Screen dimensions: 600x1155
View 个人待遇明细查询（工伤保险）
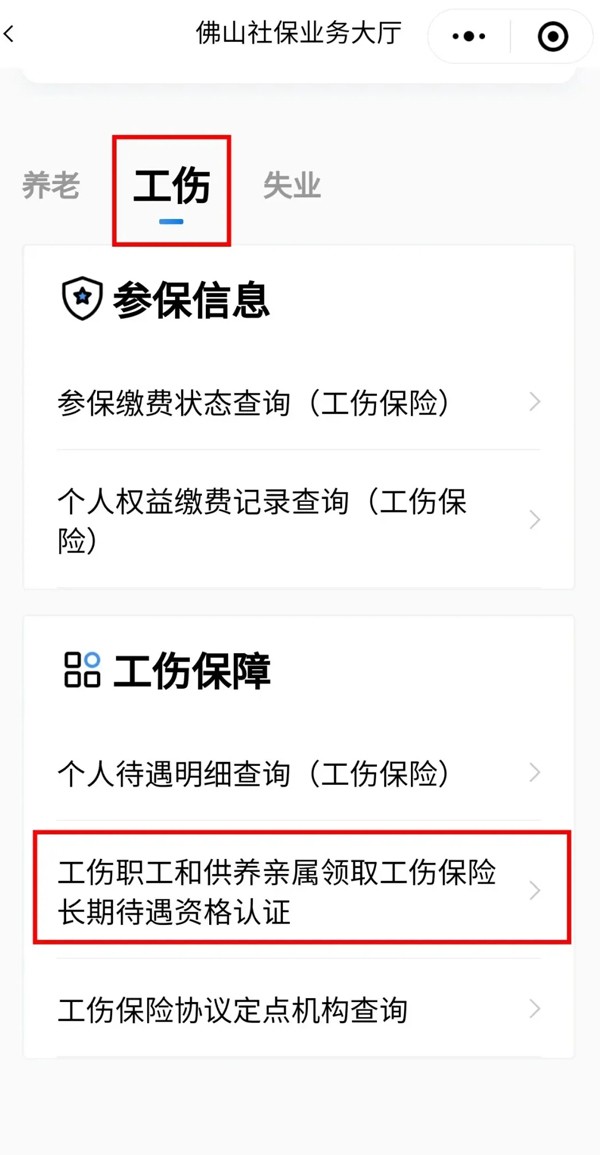pos(298,773)
